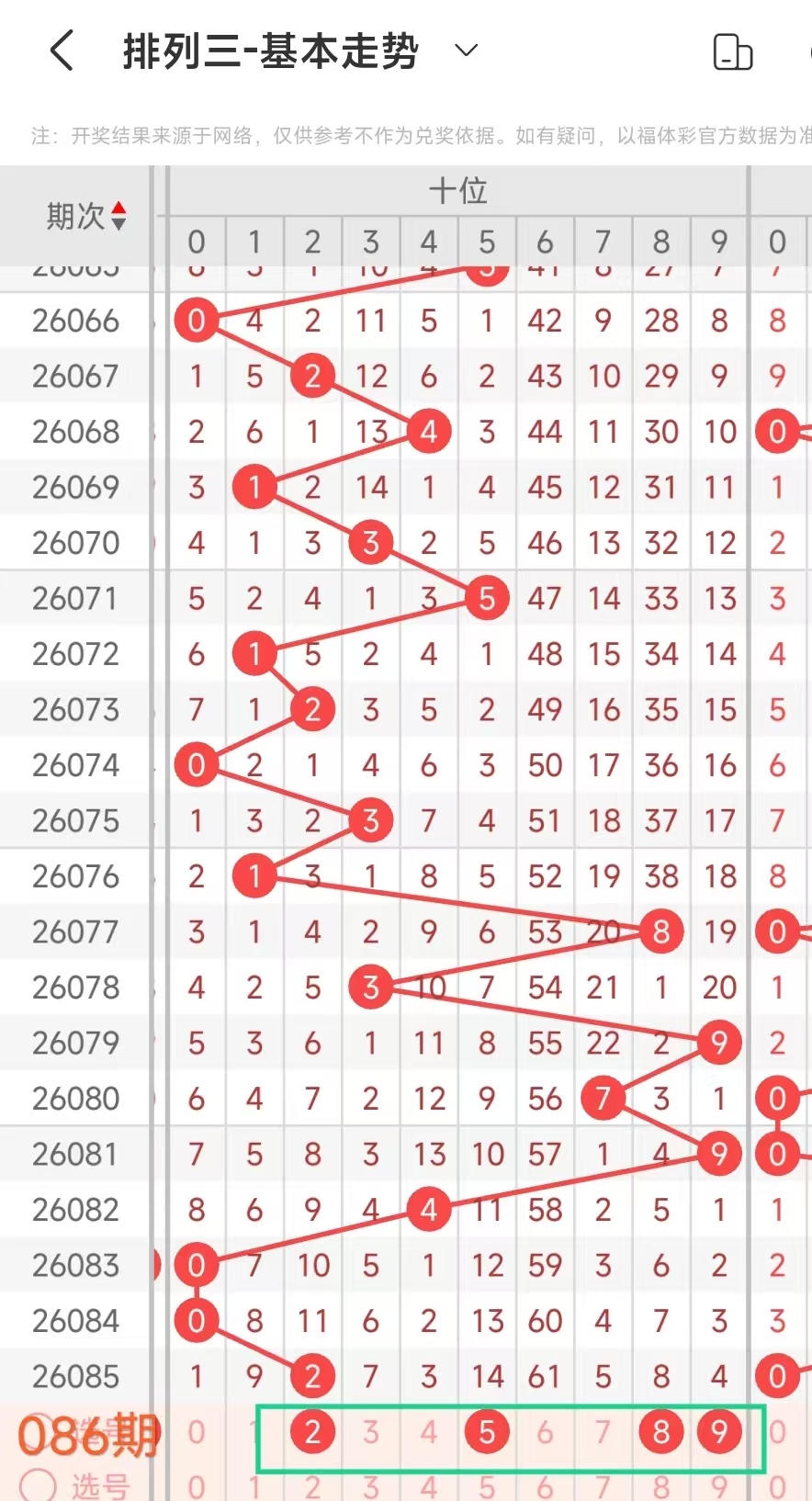Deselect red number 8 in first 选号 row
The width and height of the screenshot is (812, 1501).
tap(660, 1431)
